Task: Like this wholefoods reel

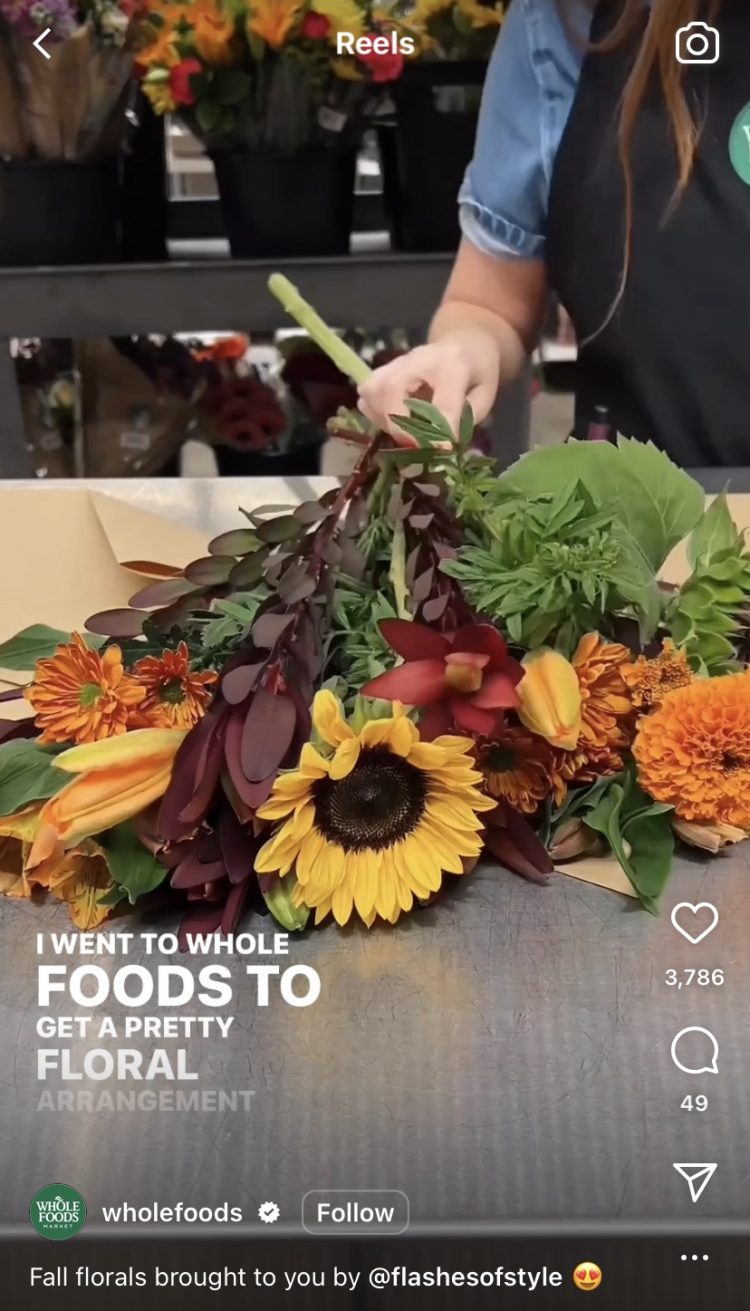Action: point(694,923)
